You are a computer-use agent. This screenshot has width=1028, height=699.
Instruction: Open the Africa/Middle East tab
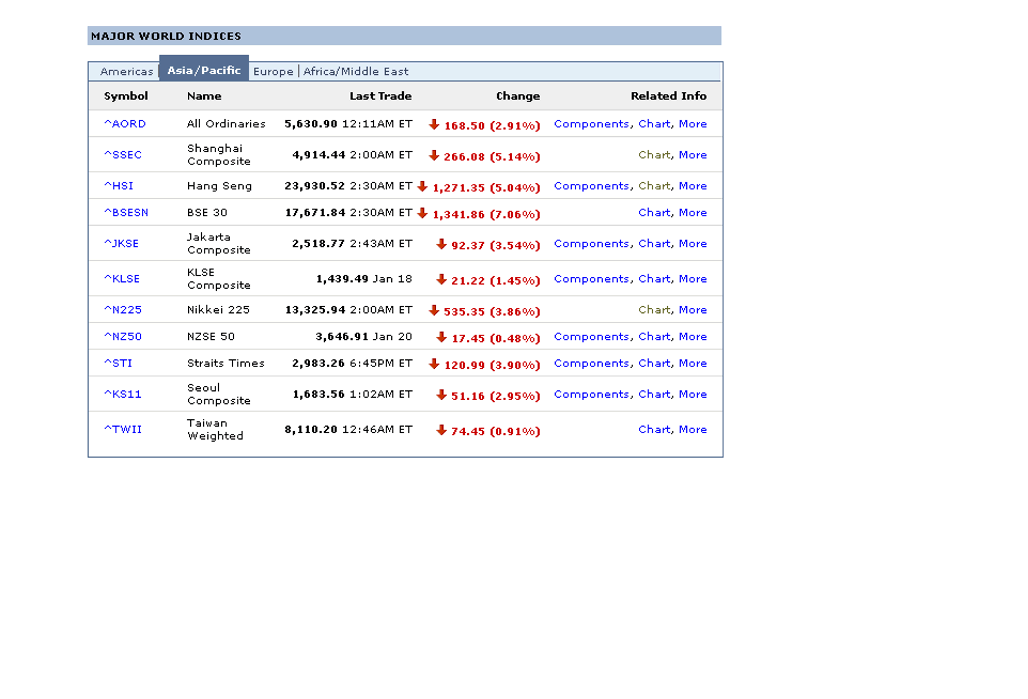(356, 72)
